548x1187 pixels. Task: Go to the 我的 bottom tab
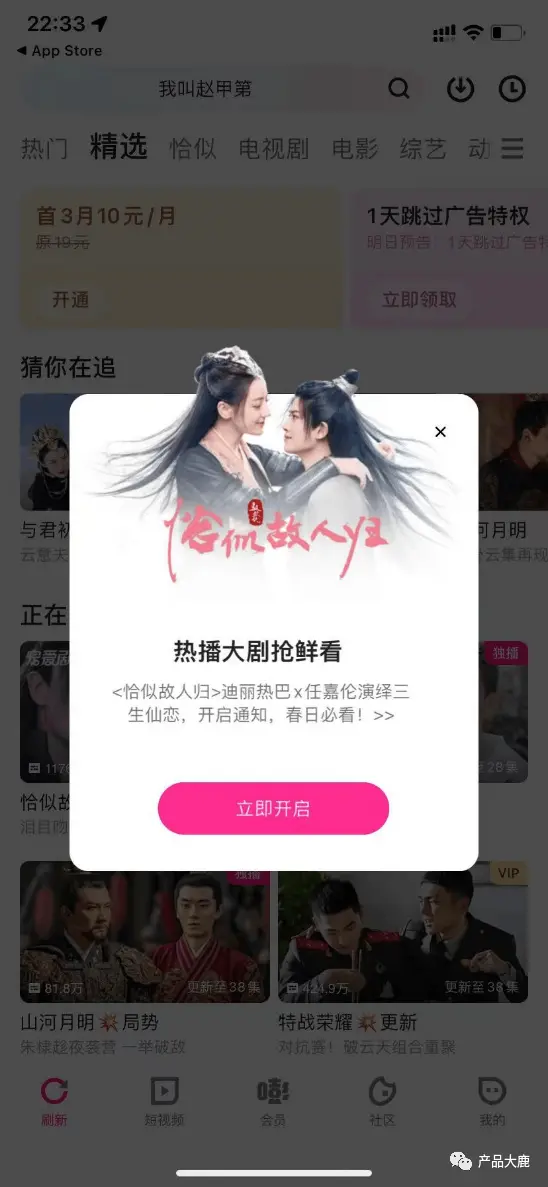click(x=492, y=1101)
